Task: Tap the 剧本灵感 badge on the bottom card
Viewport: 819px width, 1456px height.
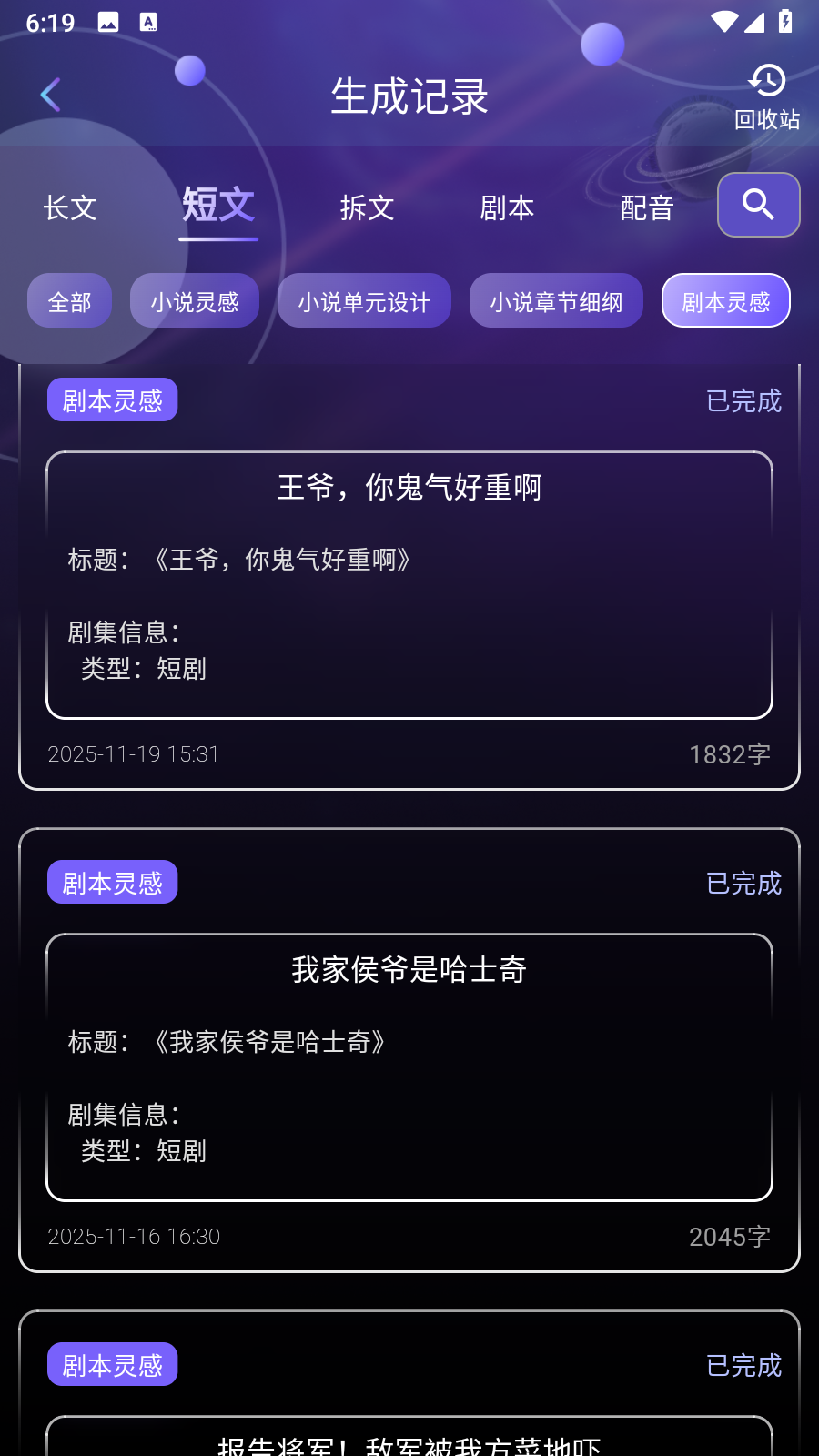Action: [112, 1363]
